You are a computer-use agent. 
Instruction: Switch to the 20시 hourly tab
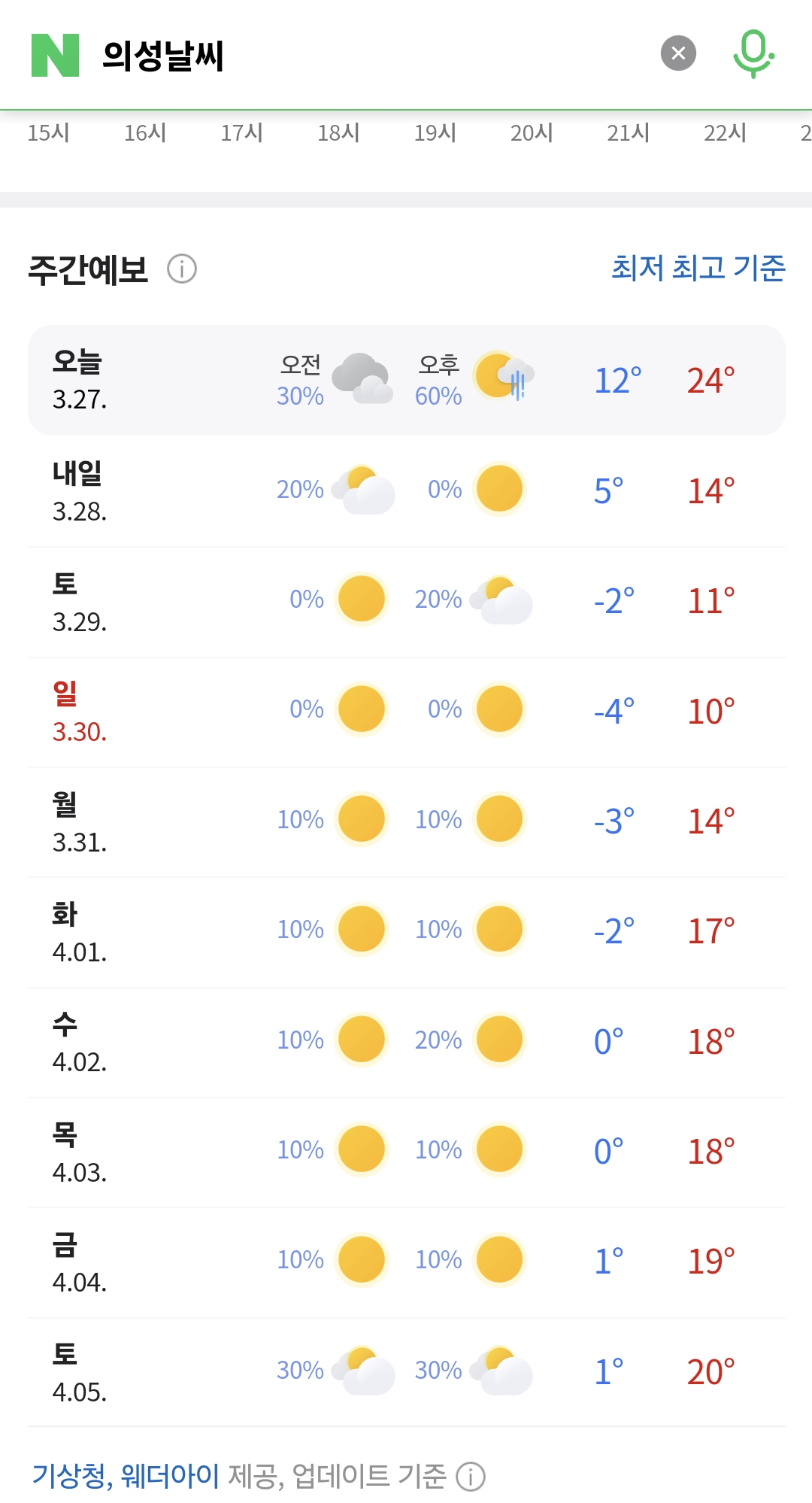(531, 132)
